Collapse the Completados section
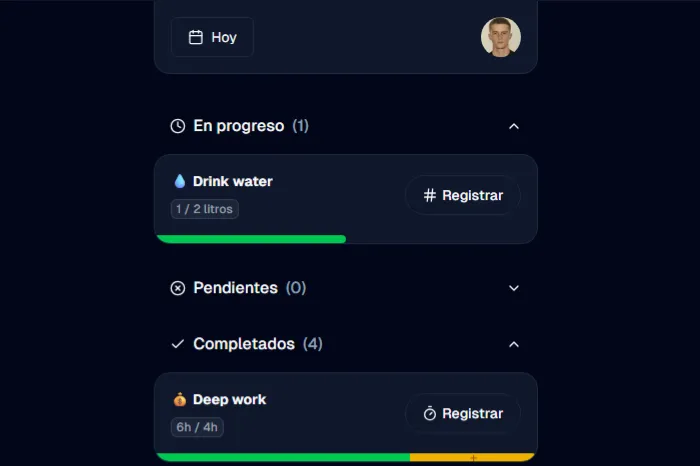The image size is (700, 466). 514,344
